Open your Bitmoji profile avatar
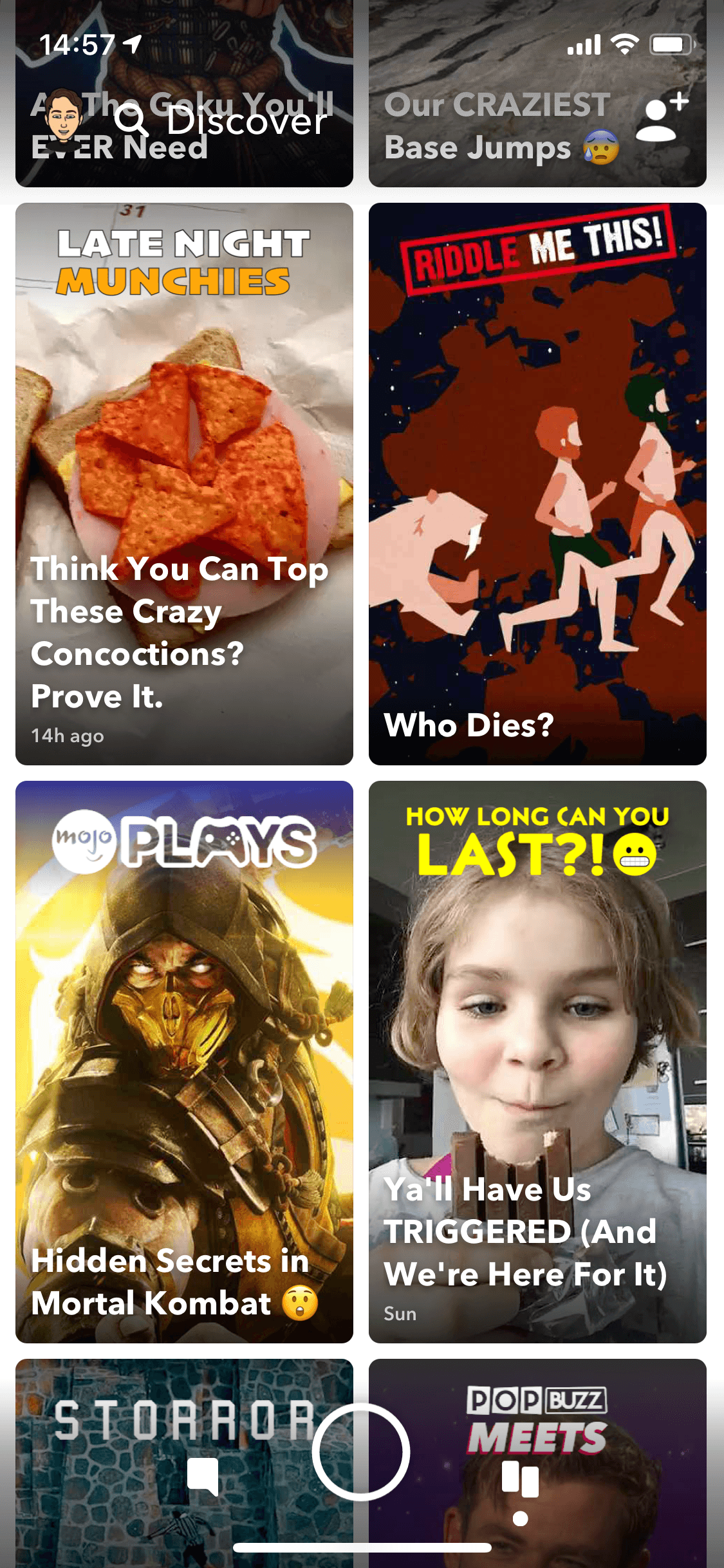 pyautogui.click(x=63, y=116)
